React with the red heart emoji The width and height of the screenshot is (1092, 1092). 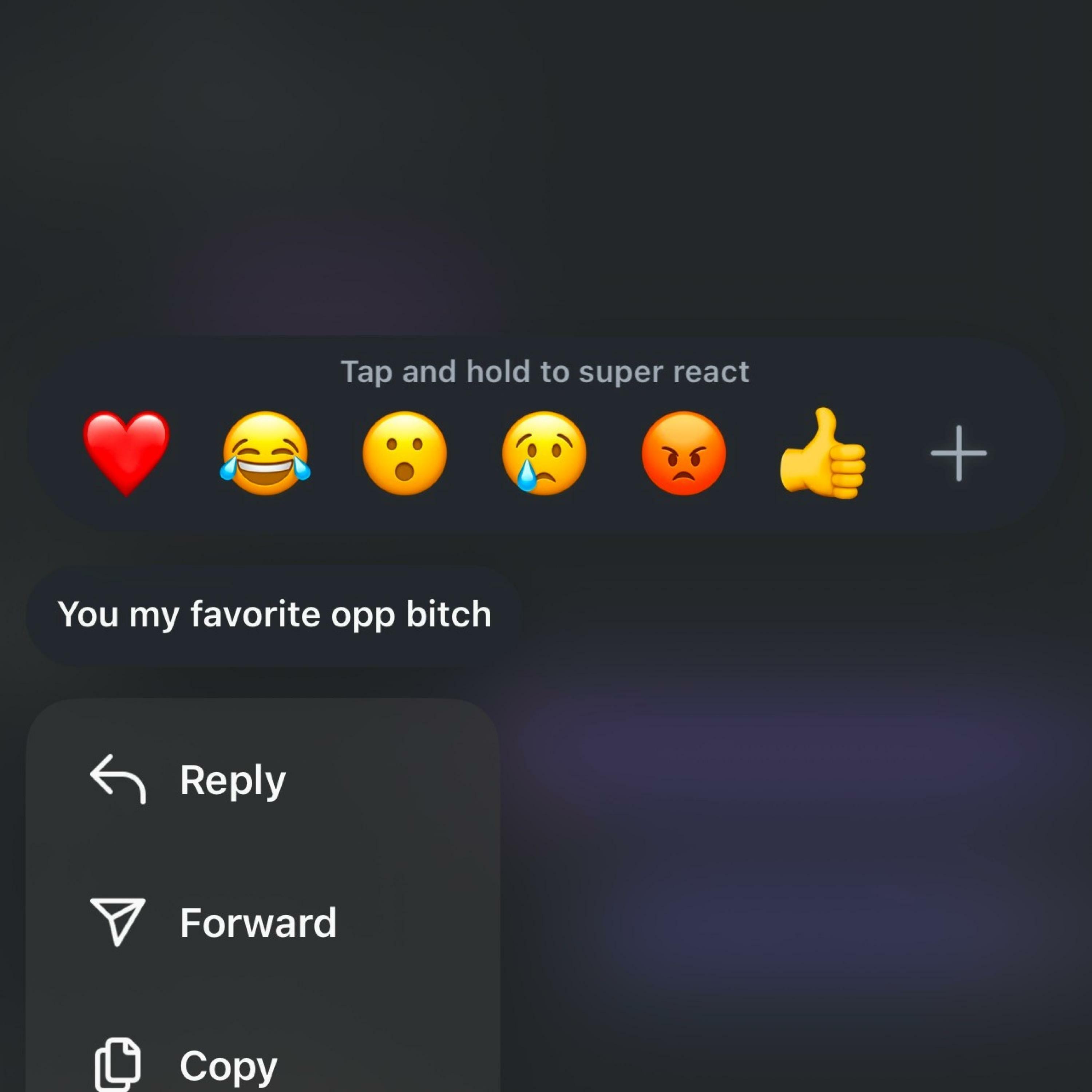(126, 453)
